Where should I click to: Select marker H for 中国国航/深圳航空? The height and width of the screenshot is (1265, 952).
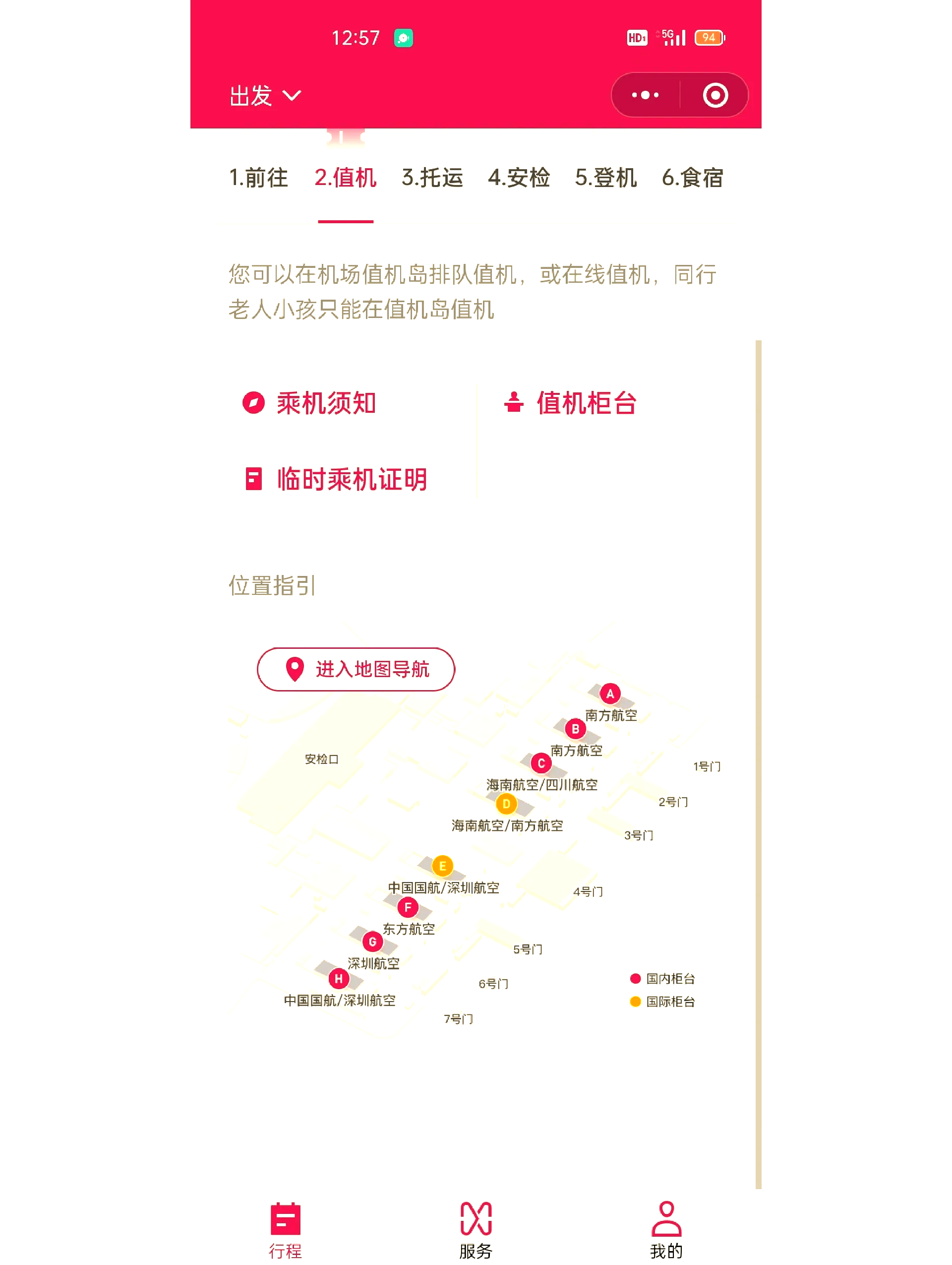pos(338,978)
